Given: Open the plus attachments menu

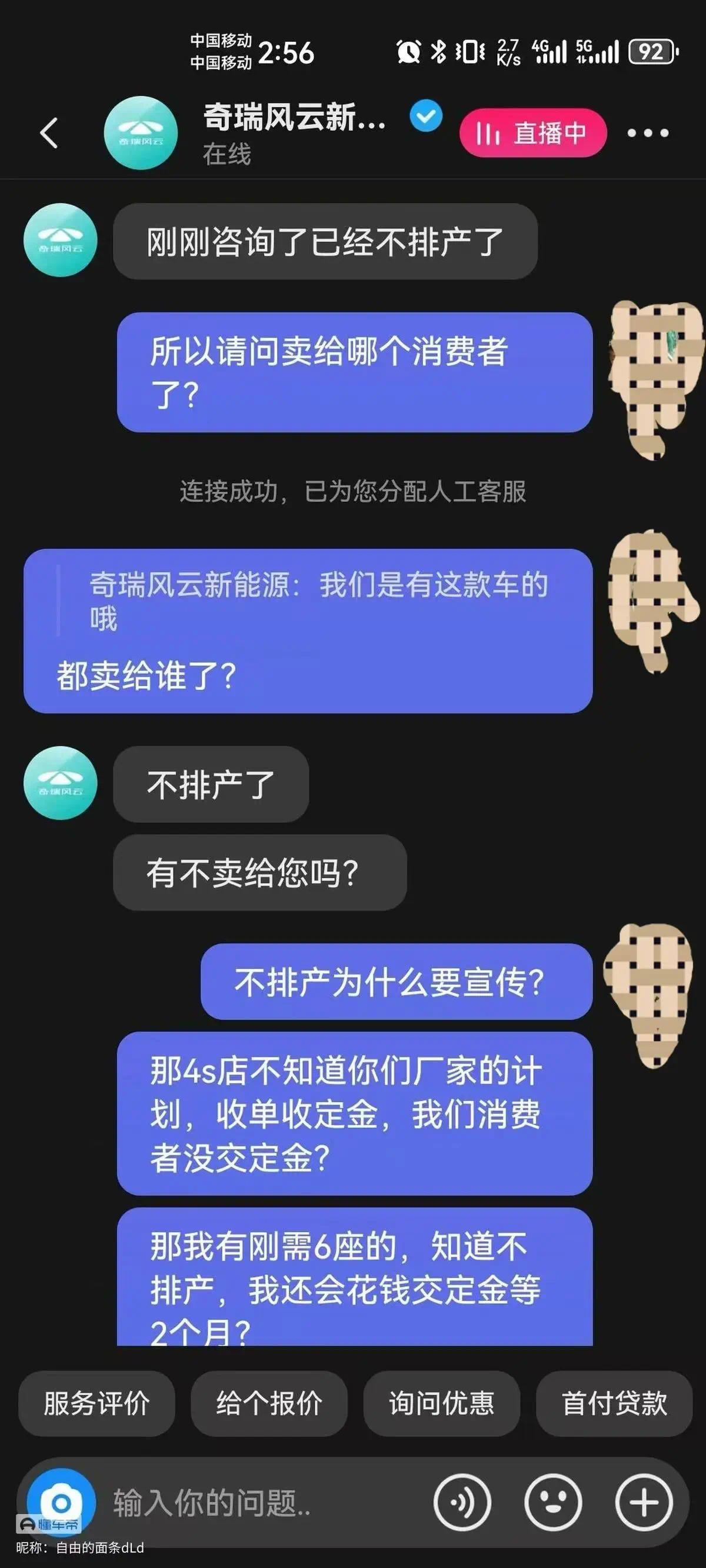Looking at the screenshot, I should [x=644, y=1502].
